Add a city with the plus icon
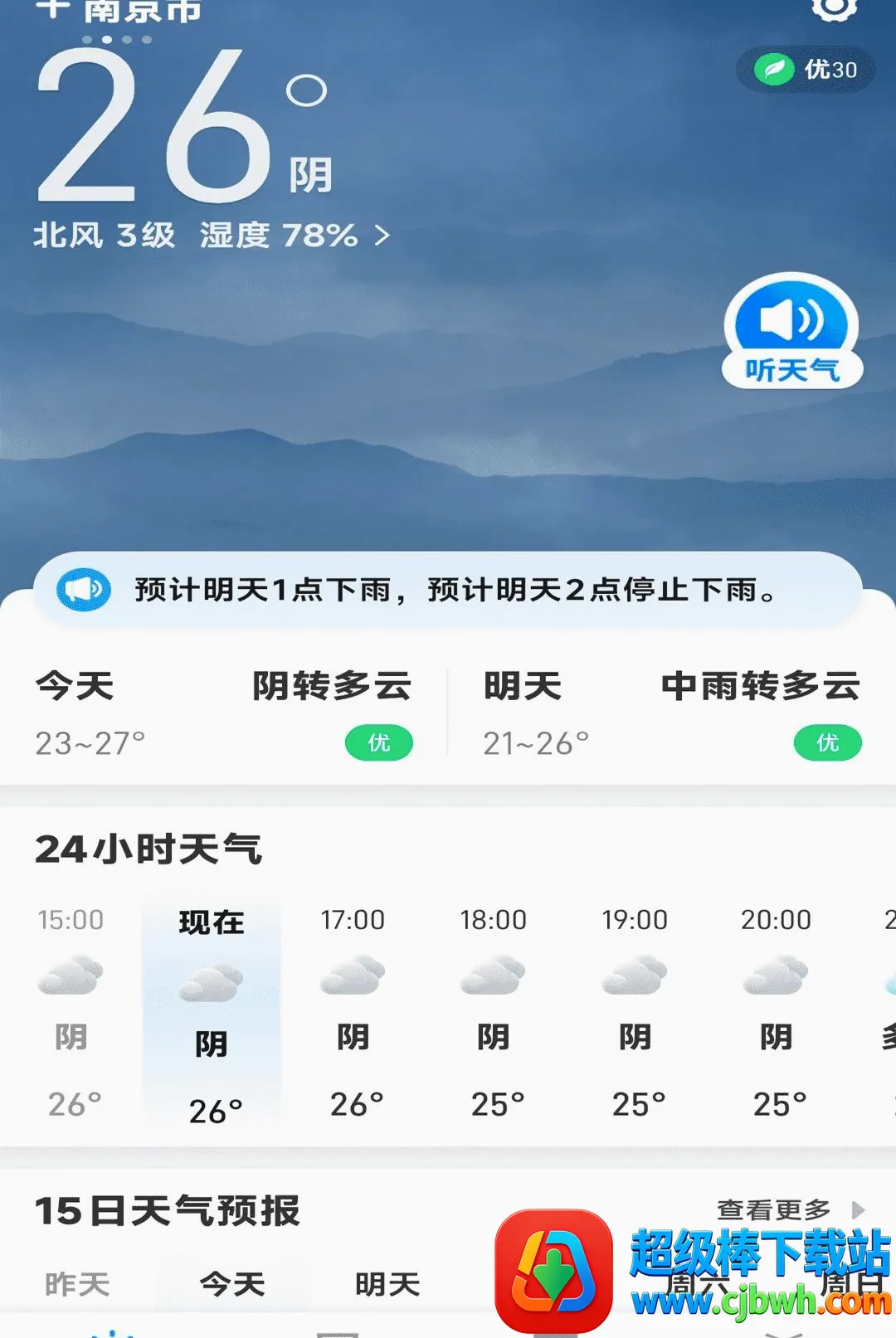 coord(52,8)
